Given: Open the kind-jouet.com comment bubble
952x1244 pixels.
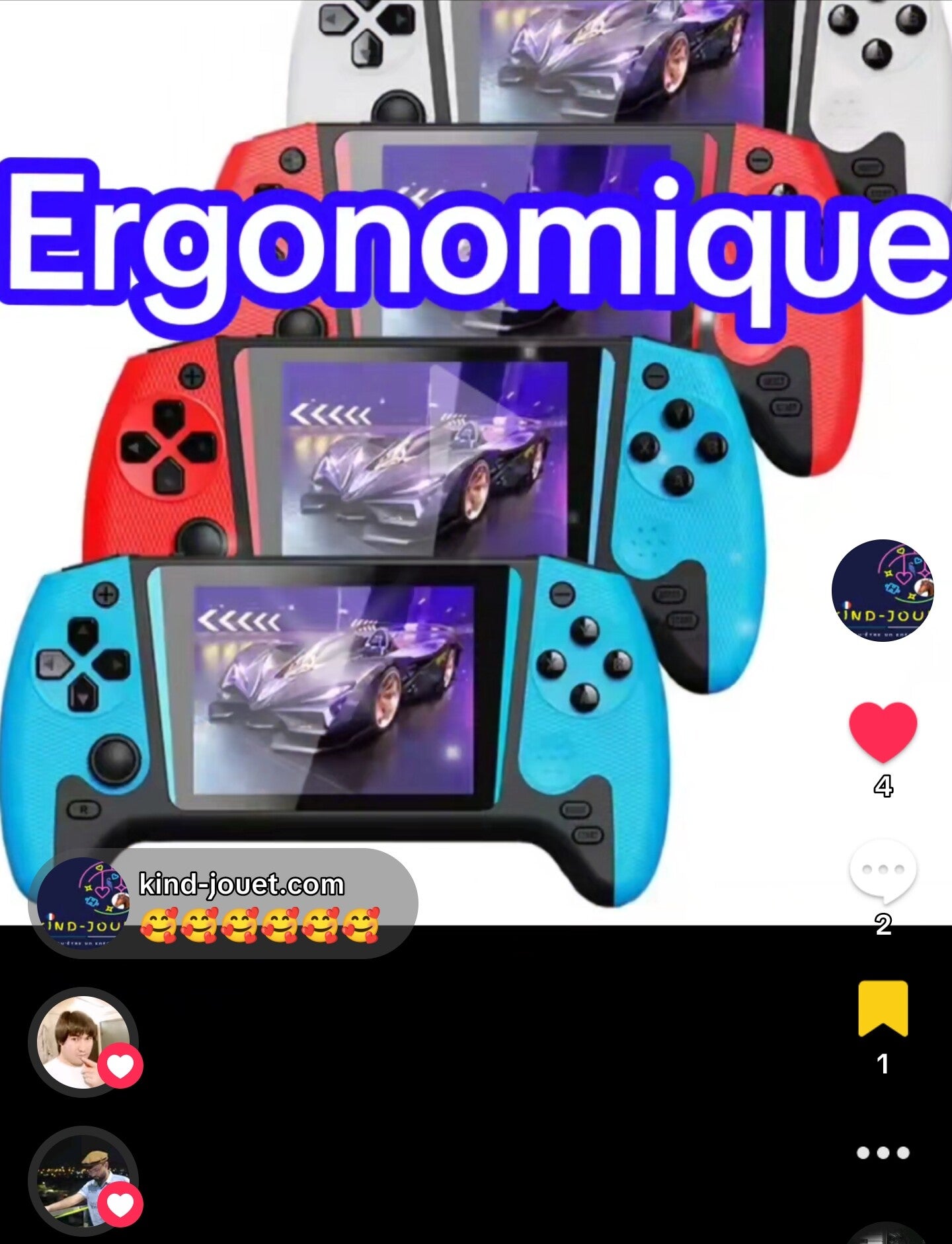Looking at the screenshot, I should (225, 903).
